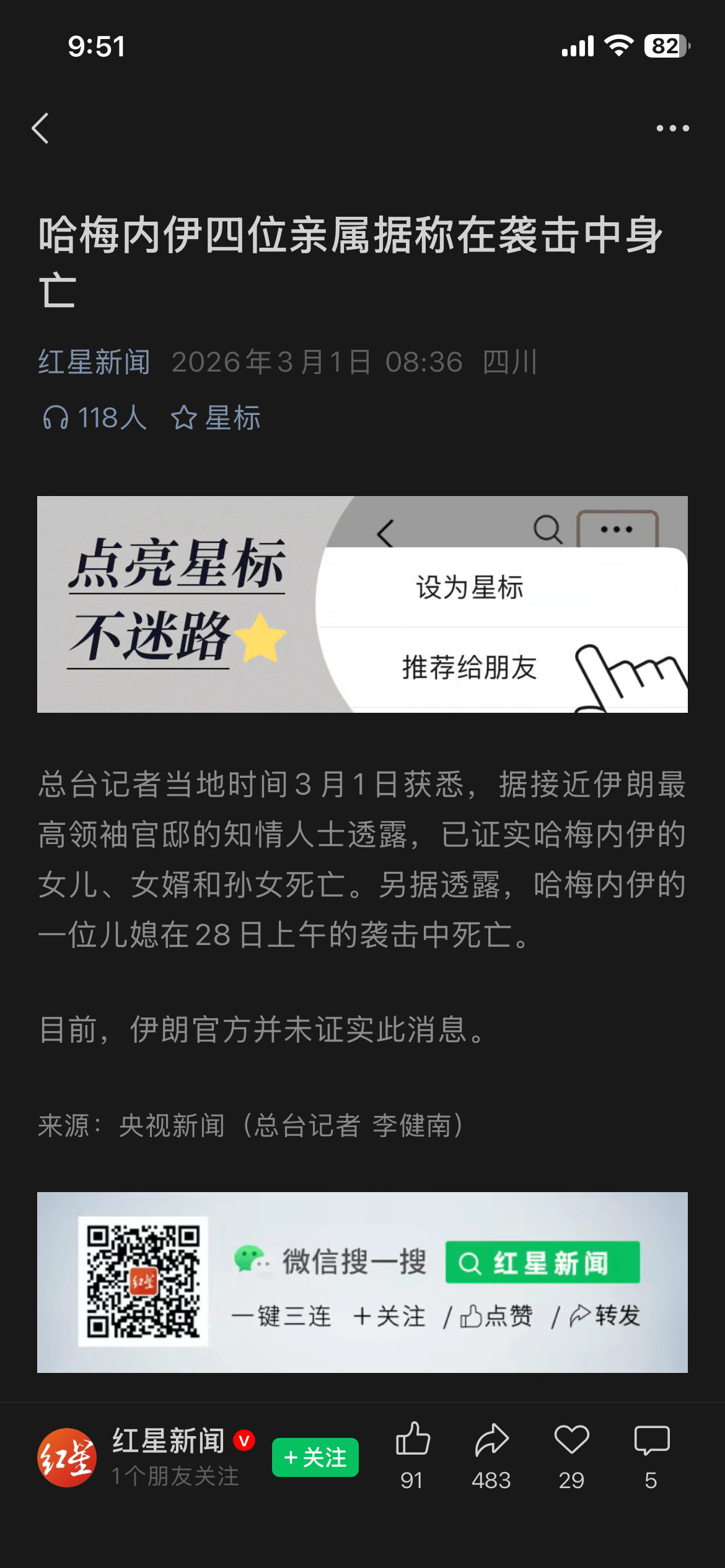
Task: Listen to the article via headphone icon
Action: (56, 417)
